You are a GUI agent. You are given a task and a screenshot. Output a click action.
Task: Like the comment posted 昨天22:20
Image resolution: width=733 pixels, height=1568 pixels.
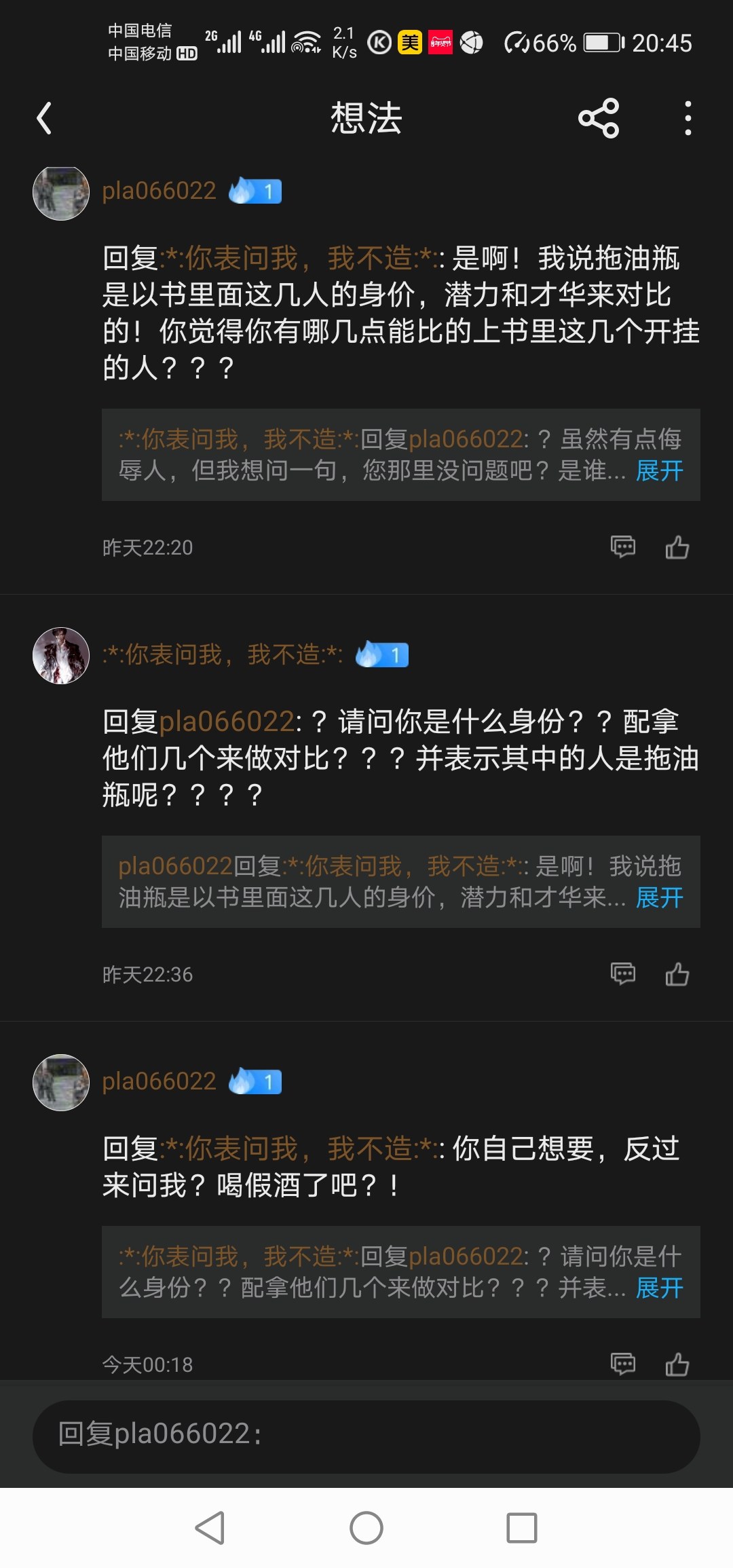pos(677,547)
